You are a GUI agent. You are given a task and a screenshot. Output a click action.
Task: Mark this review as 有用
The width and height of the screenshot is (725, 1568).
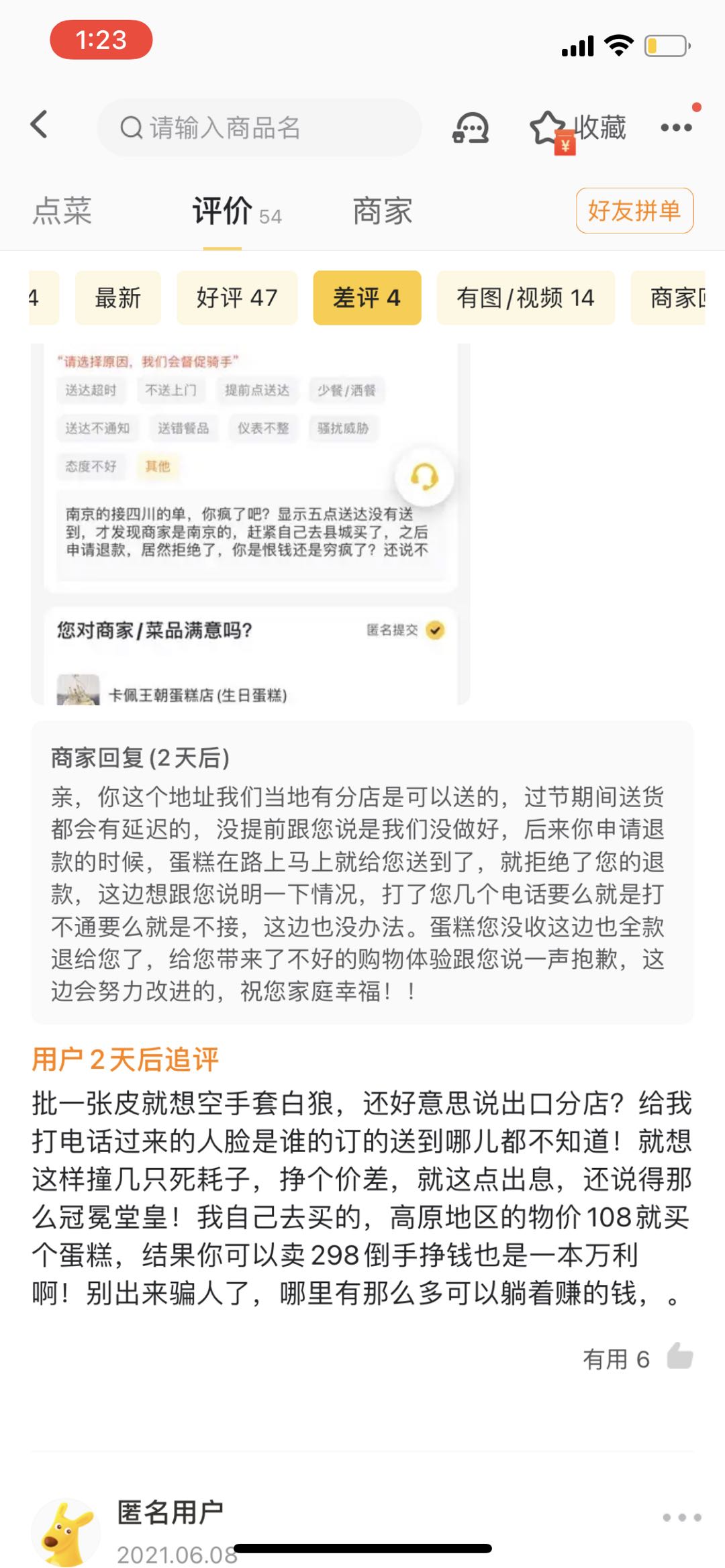point(679,1357)
